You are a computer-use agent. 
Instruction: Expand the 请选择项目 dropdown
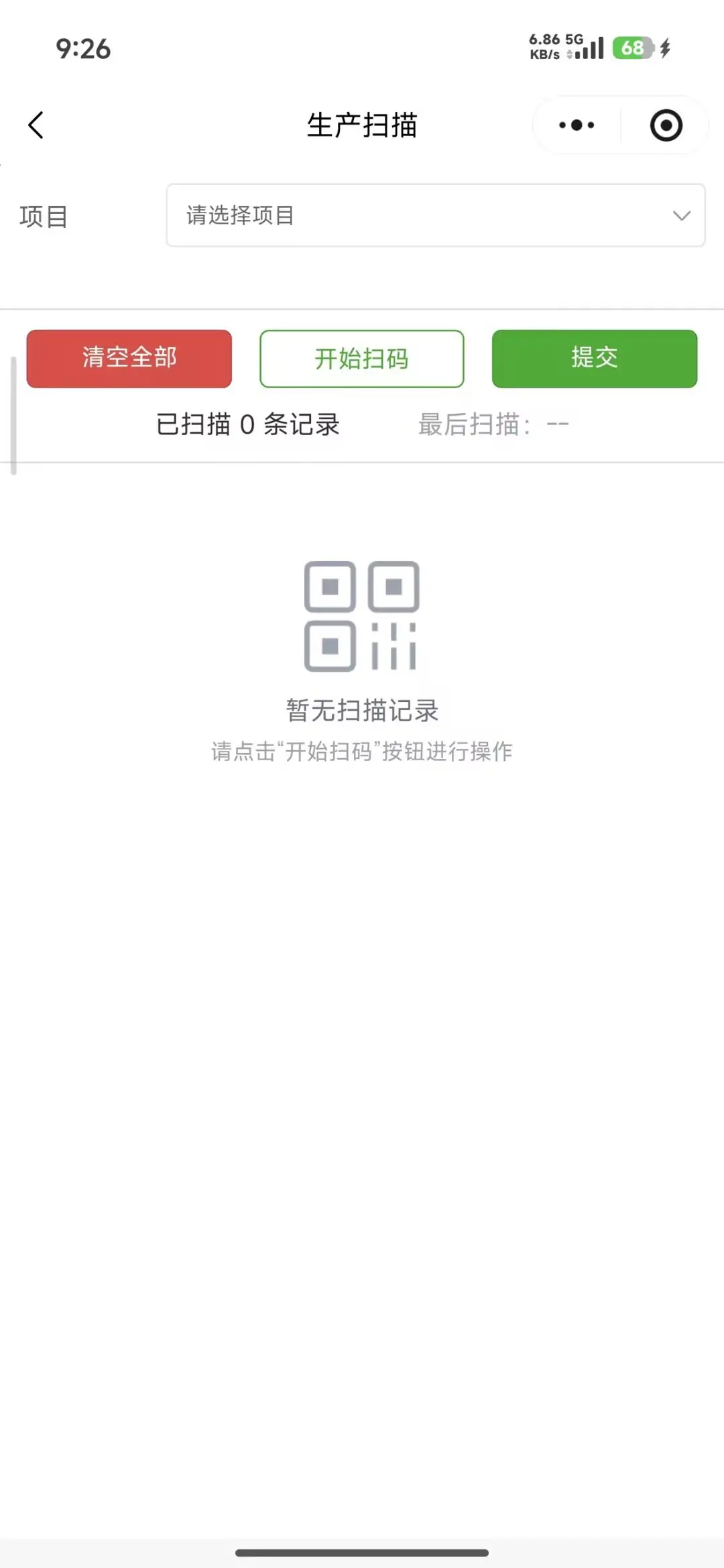[x=436, y=215]
